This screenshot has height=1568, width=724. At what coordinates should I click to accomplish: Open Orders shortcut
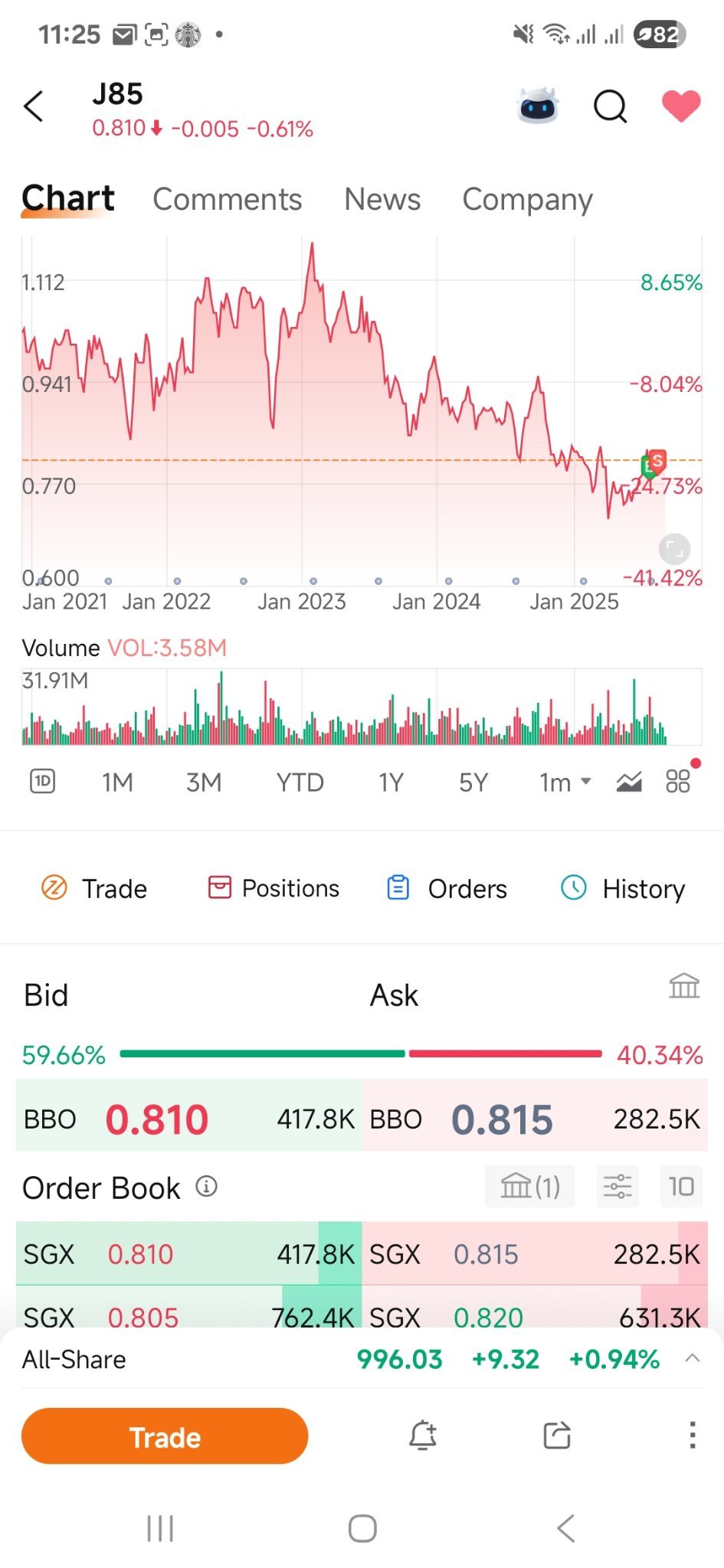[x=447, y=888]
